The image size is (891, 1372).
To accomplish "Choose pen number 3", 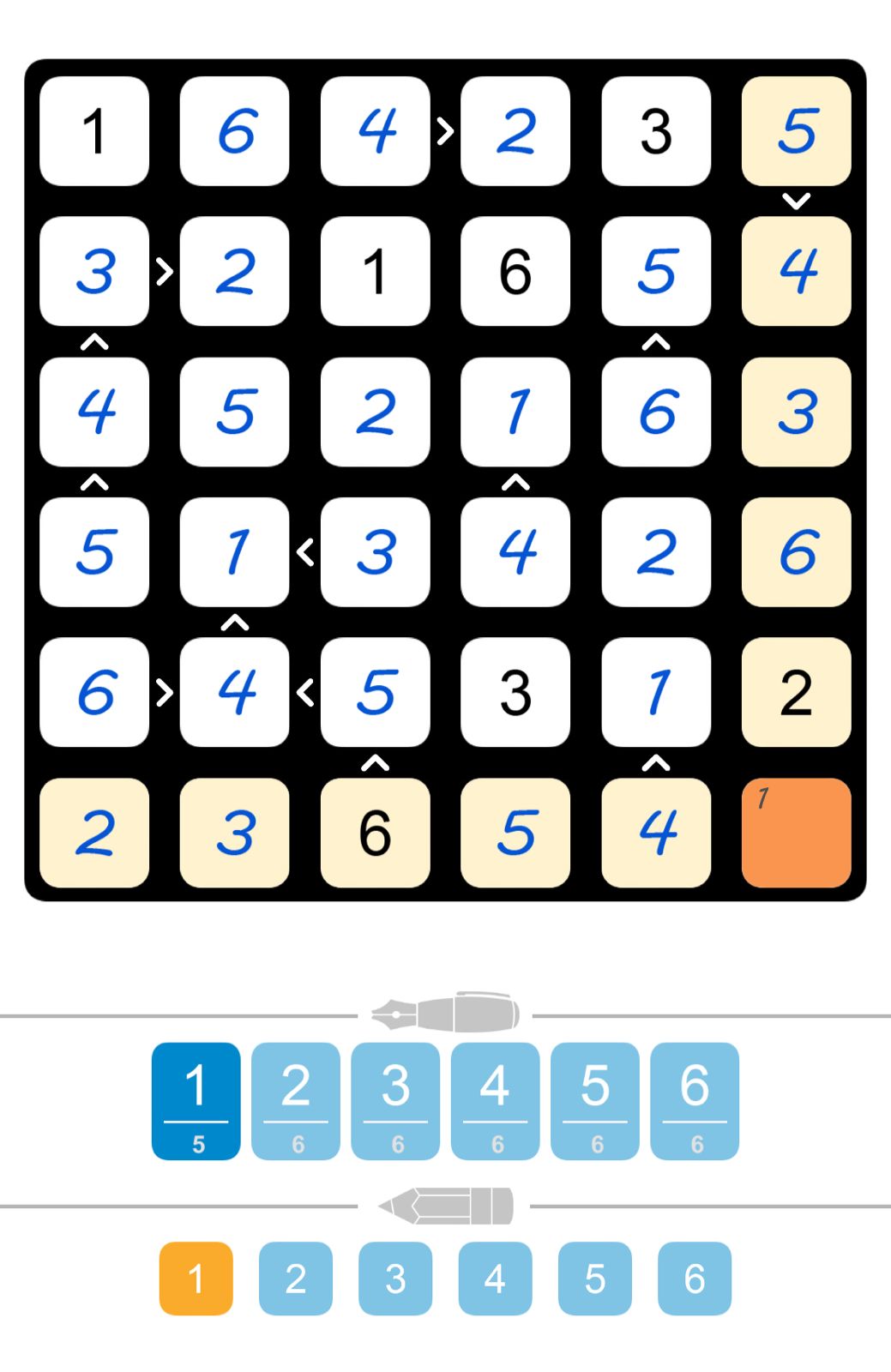I will tap(395, 1100).
